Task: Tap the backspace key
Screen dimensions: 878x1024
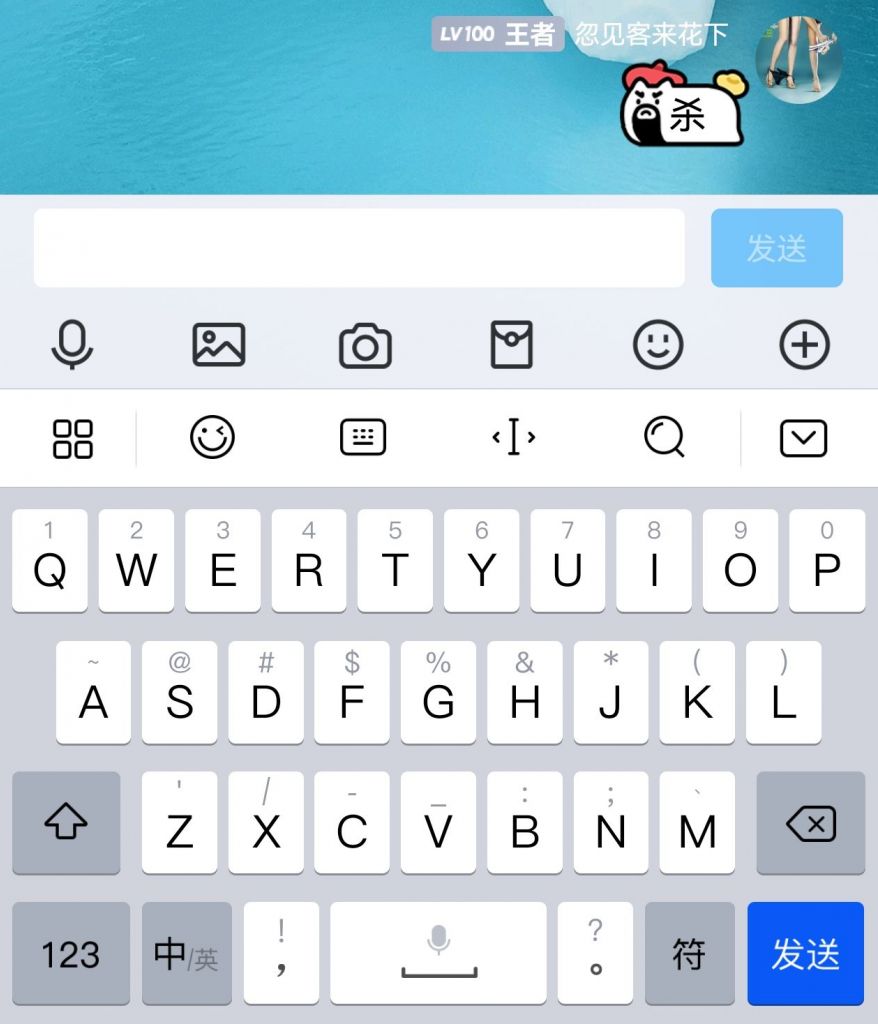Action: [810, 824]
